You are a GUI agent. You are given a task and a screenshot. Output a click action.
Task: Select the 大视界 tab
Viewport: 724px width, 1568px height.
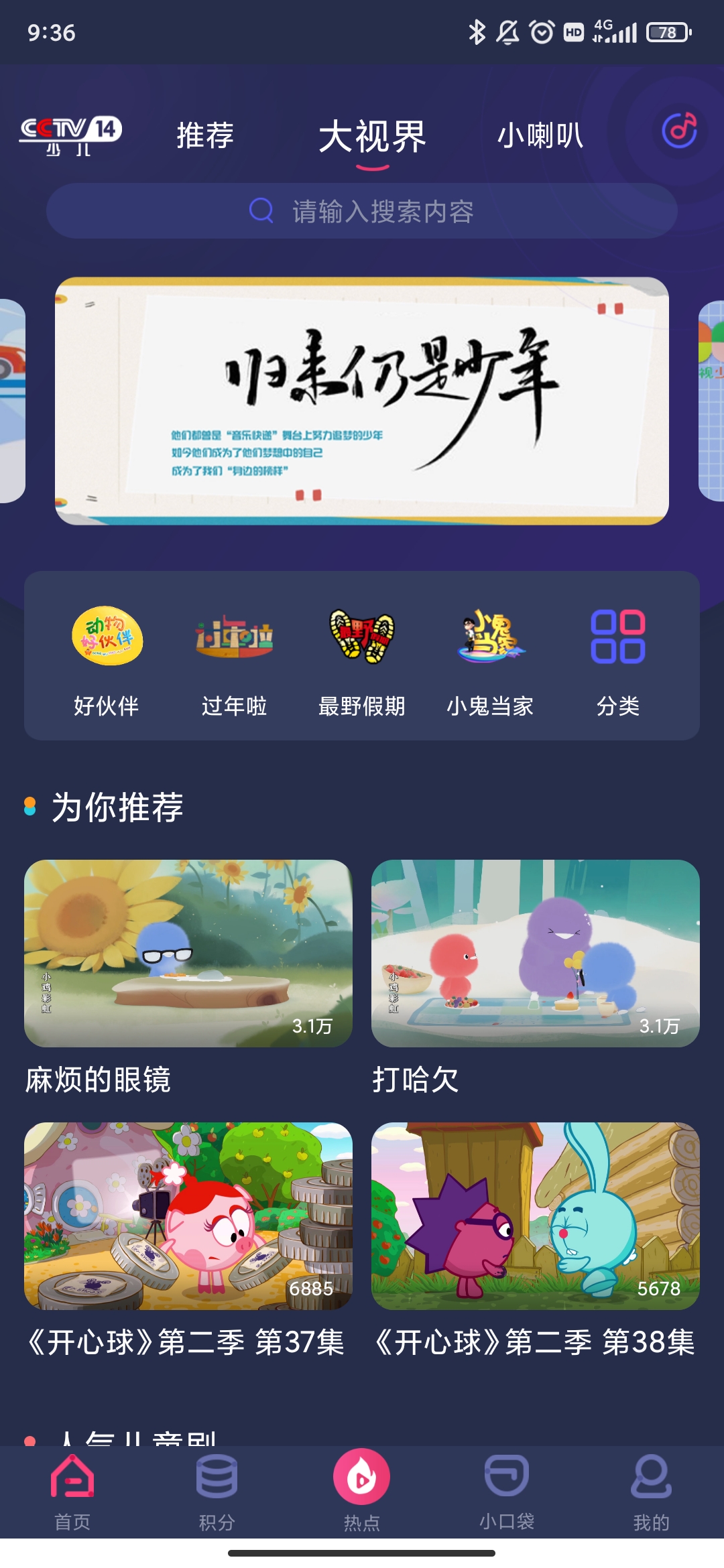pyautogui.click(x=372, y=136)
